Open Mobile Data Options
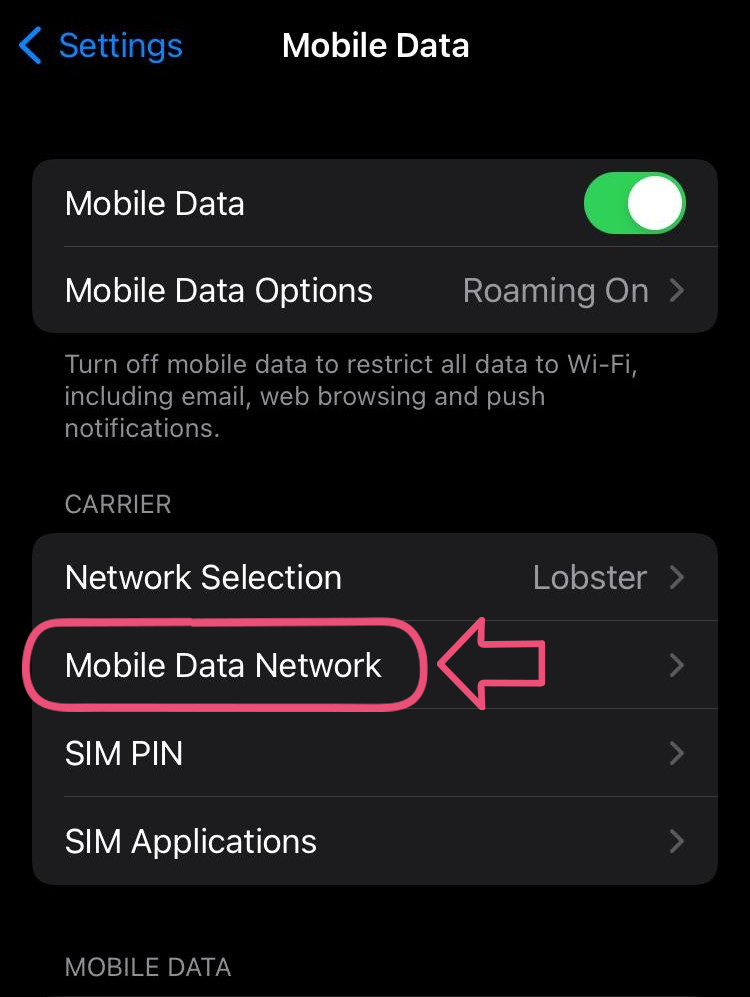This screenshot has width=750, height=997. [218, 290]
